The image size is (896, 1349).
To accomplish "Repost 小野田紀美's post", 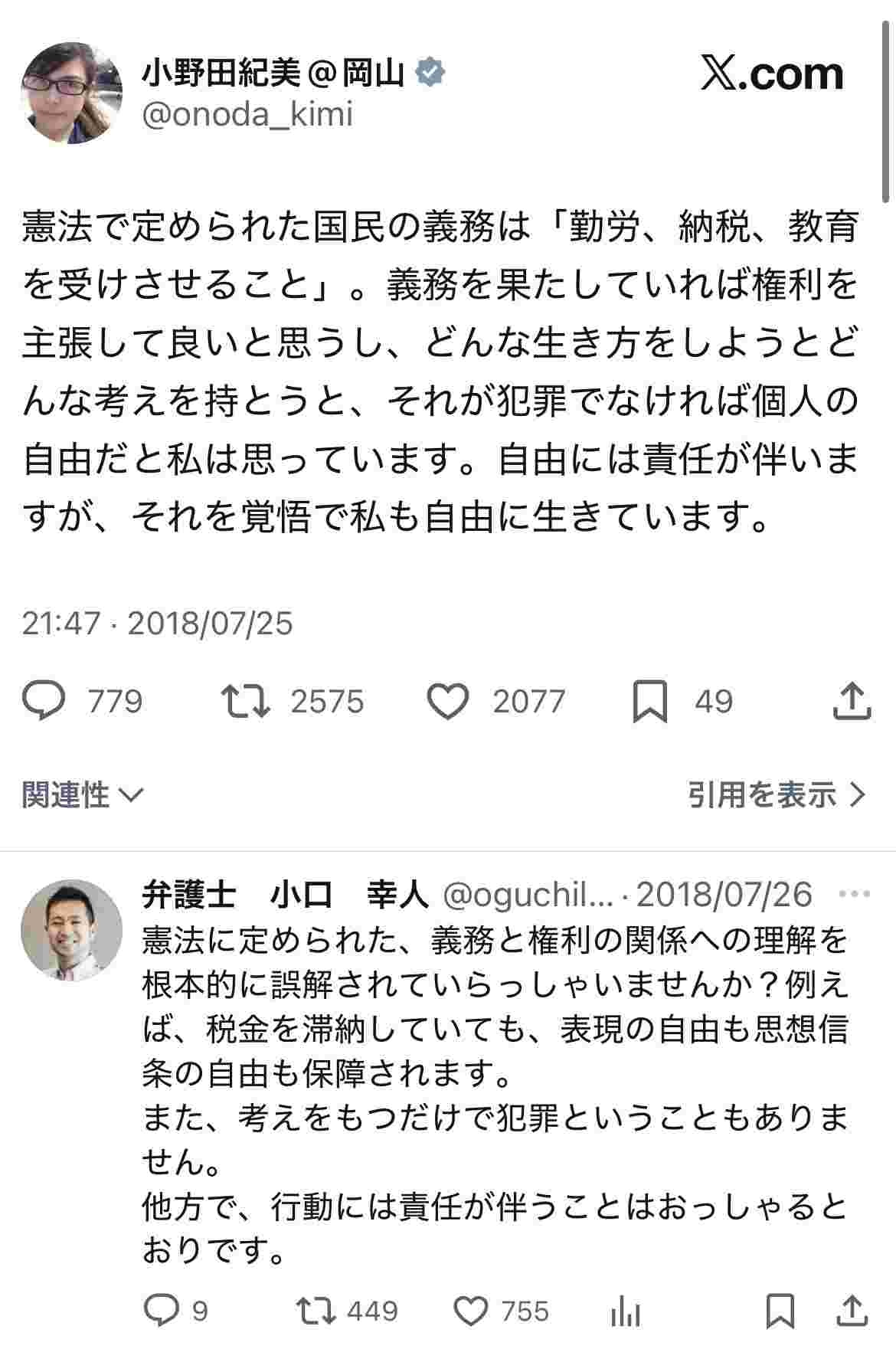I will point(245,701).
